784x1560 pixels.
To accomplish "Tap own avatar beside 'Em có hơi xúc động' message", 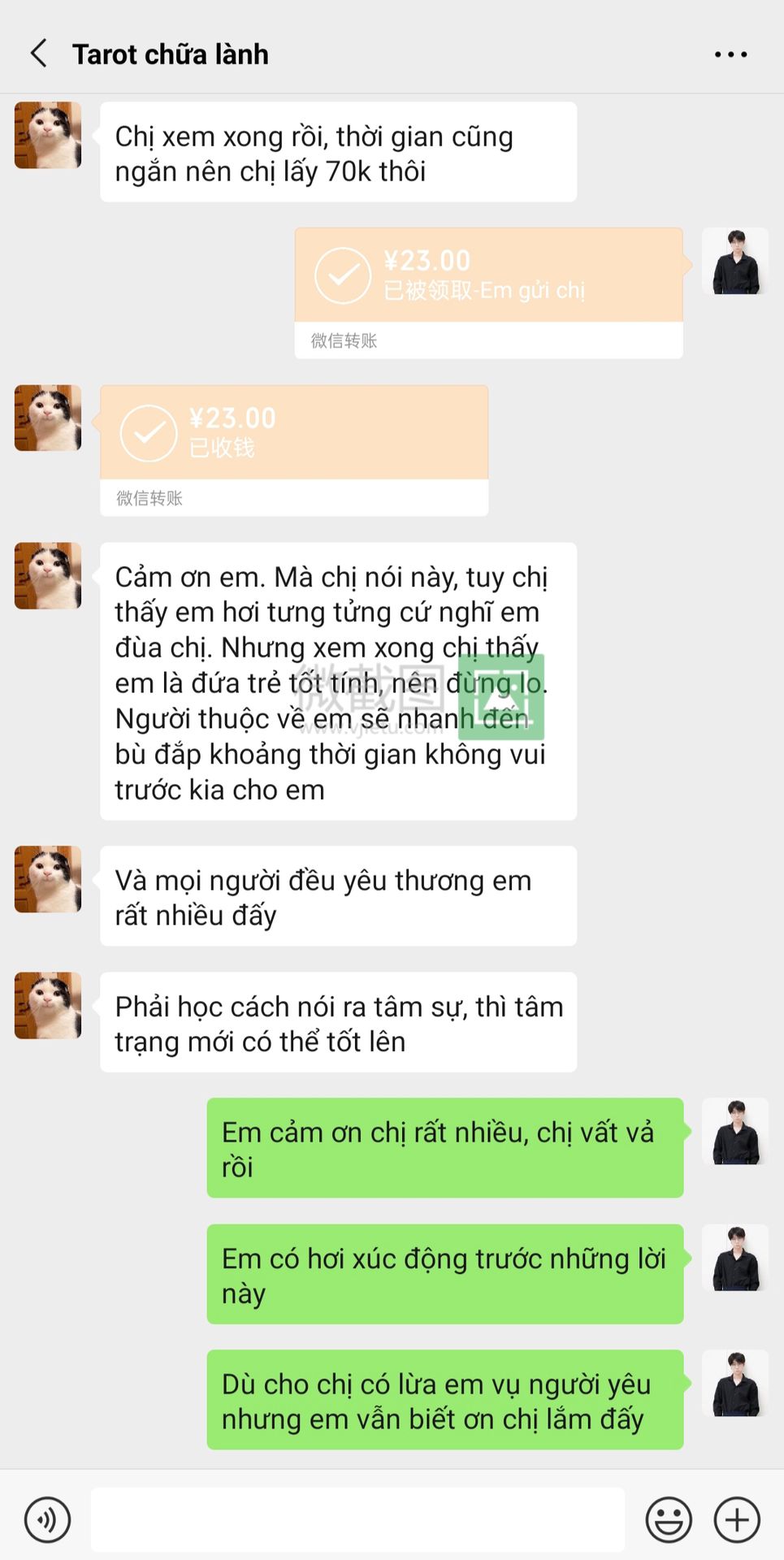I will [x=735, y=1257].
